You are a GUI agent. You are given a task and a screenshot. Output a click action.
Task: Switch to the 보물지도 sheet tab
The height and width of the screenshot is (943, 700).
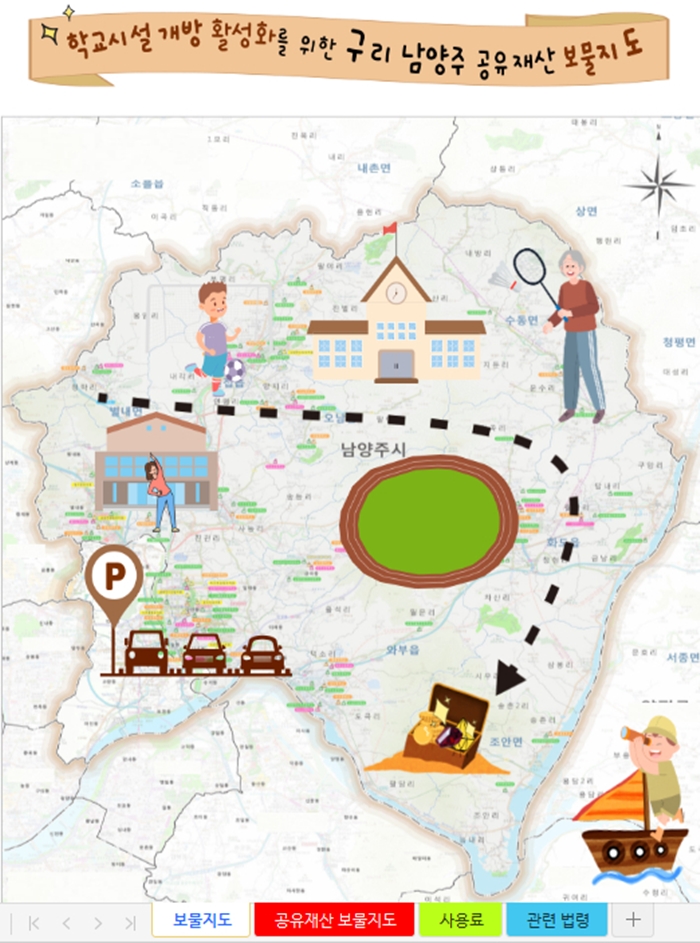(x=201, y=920)
